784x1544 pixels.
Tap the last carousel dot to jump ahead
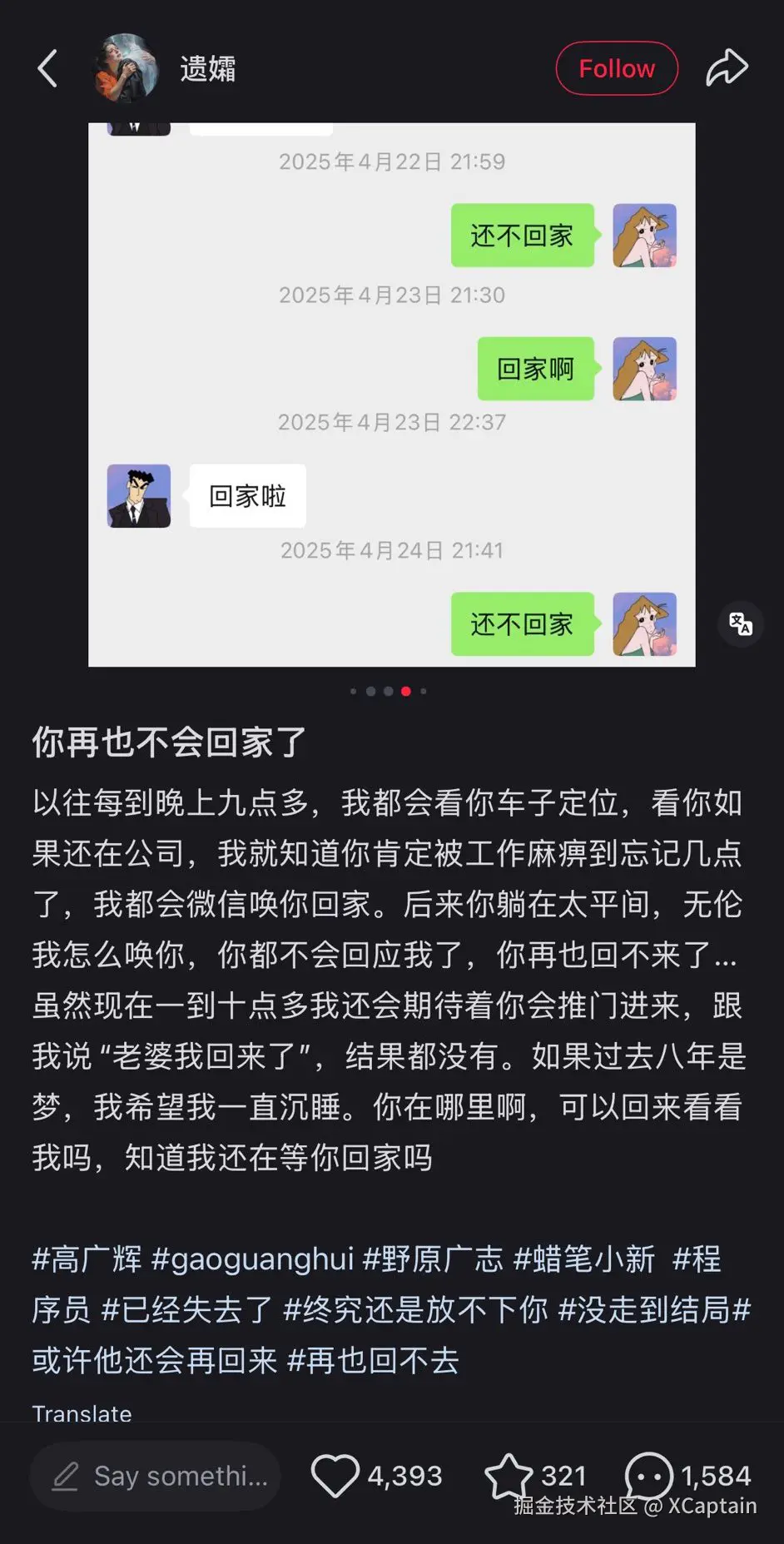pyautogui.click(x=424, y=691)
